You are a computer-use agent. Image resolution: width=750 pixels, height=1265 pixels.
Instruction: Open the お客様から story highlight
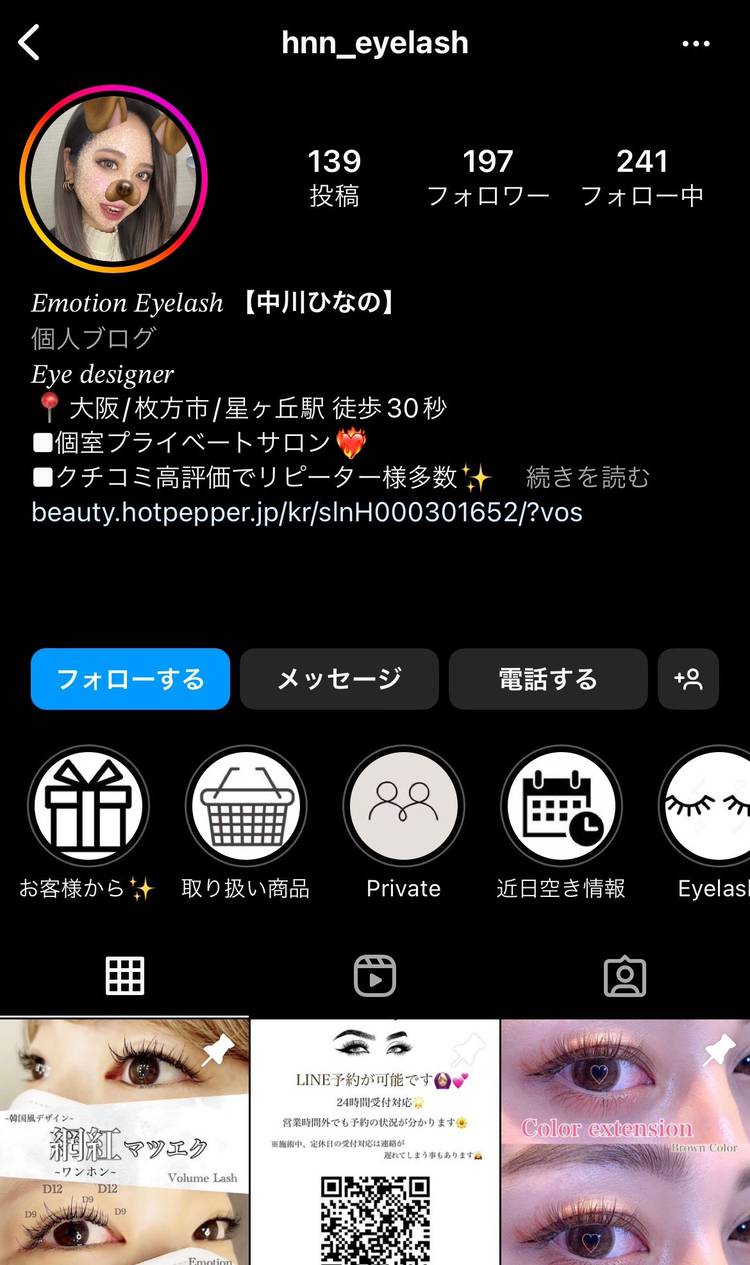(x=87, y=807)
